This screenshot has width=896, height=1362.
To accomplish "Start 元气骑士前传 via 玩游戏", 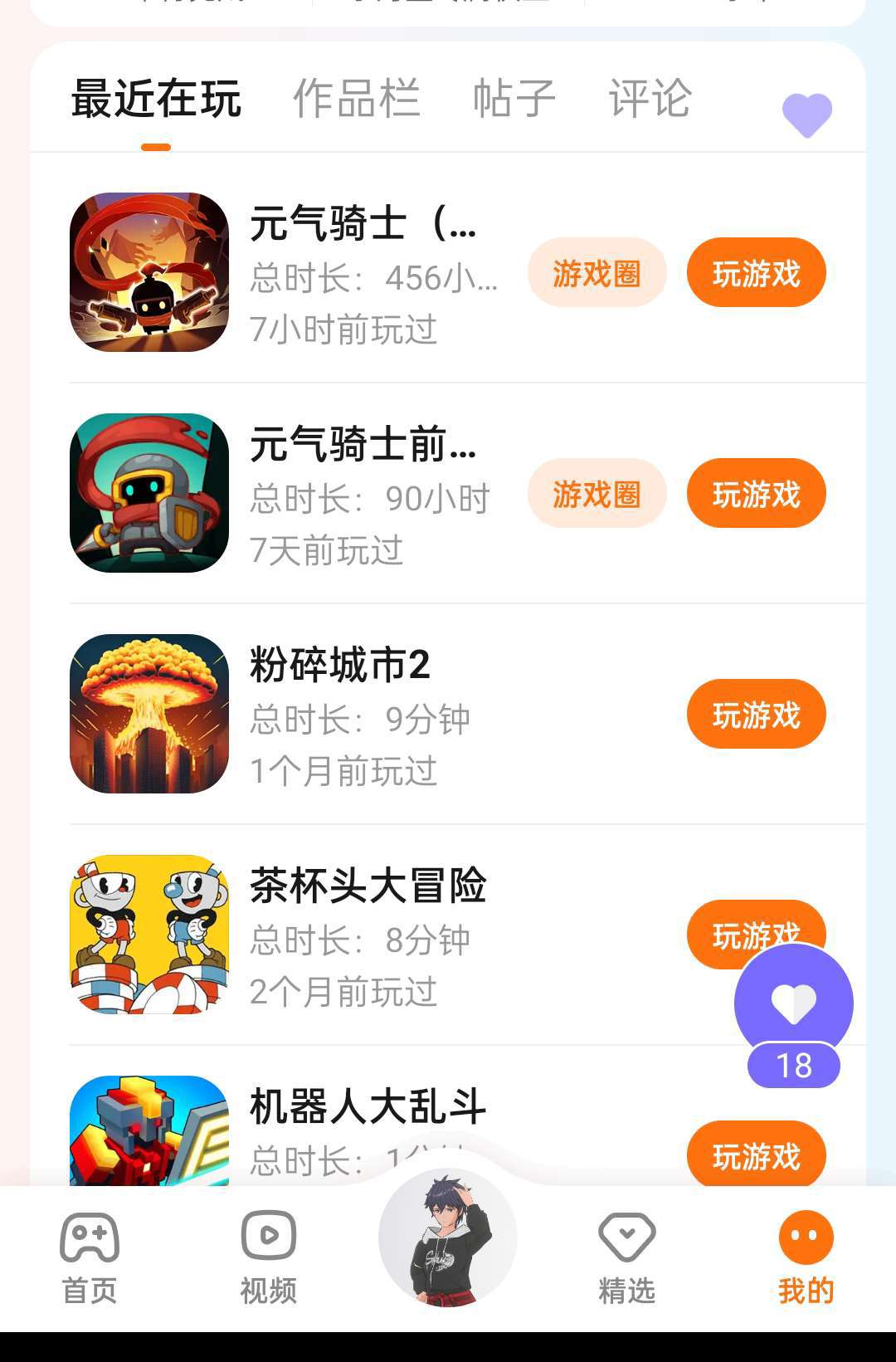I will [756, 494].
